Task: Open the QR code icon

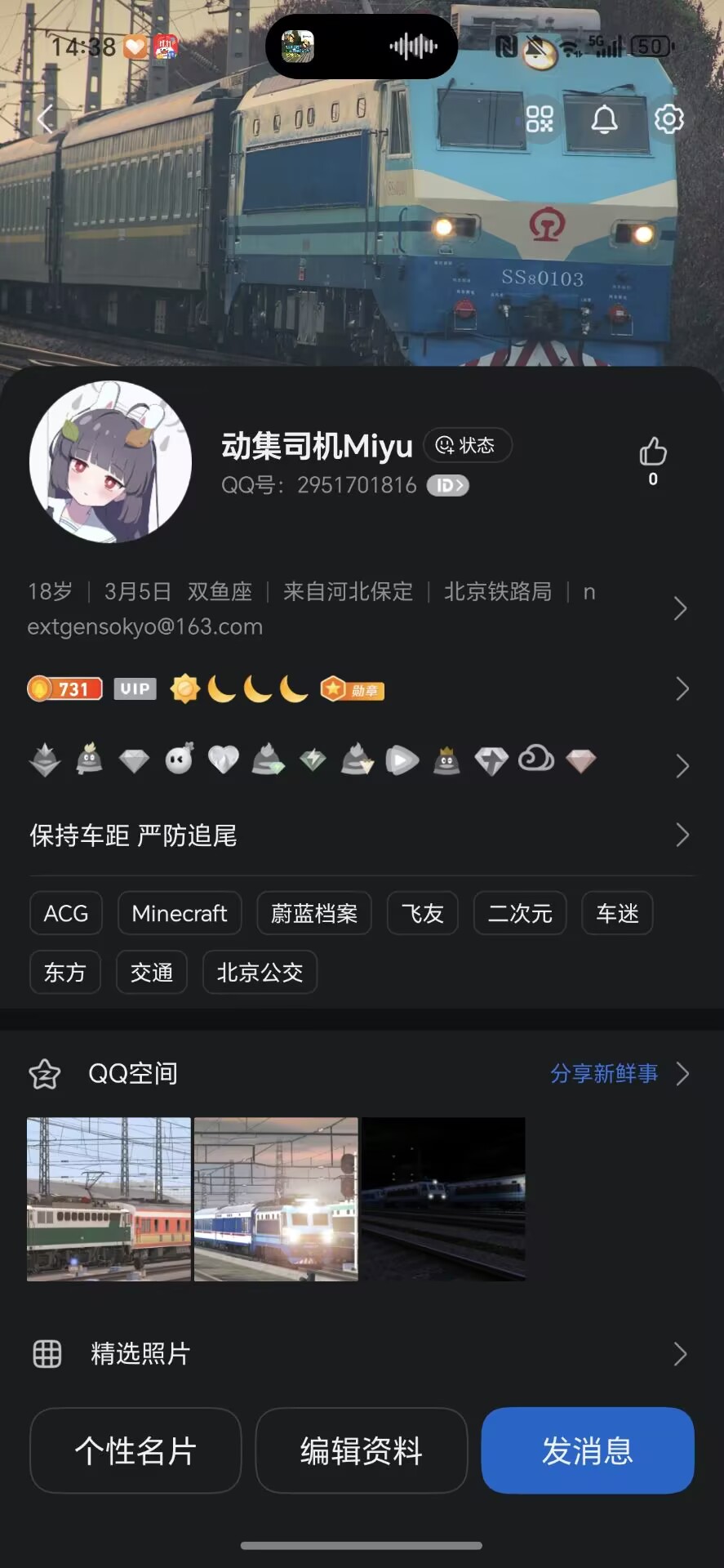Action: 540,119
